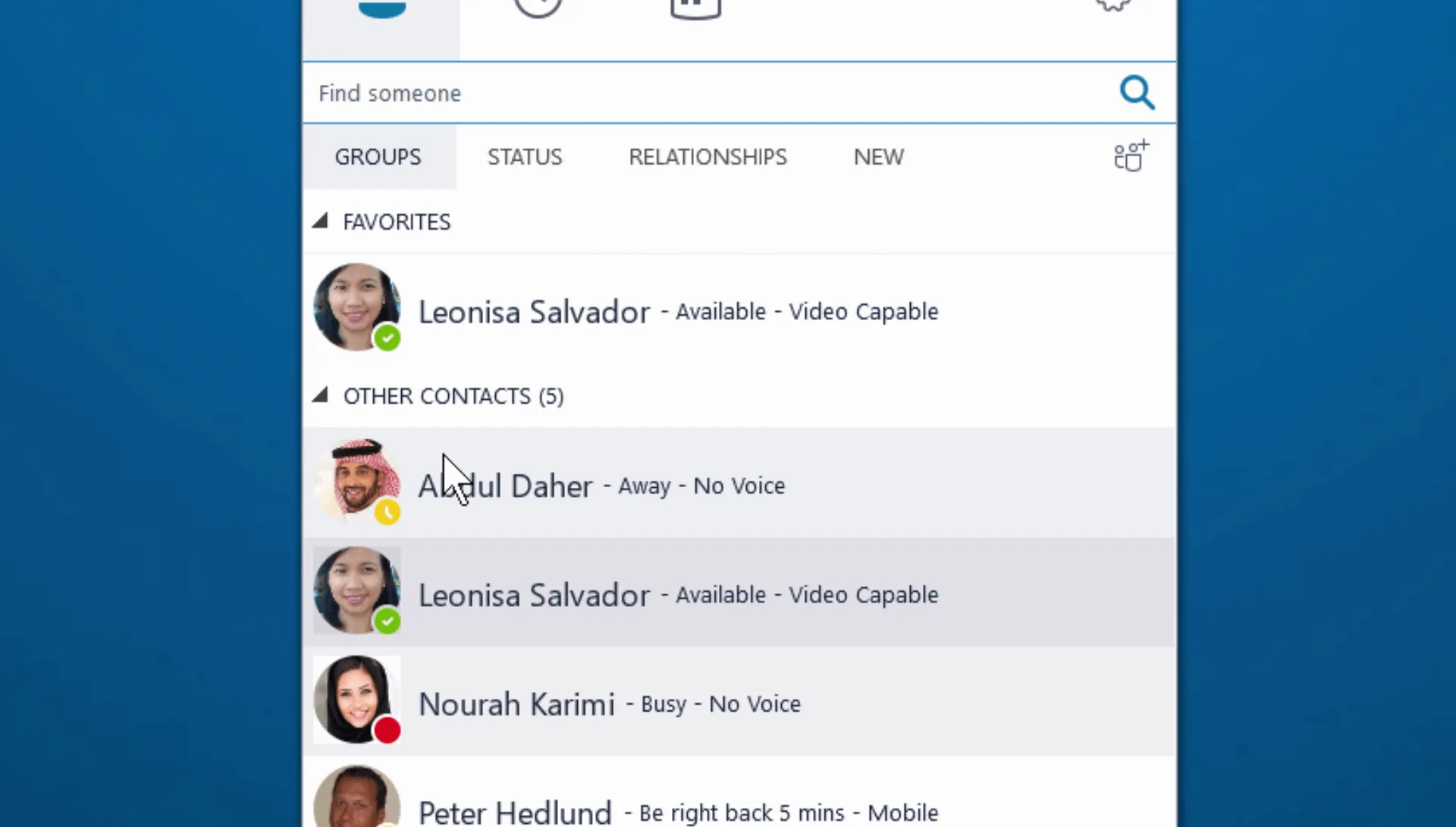Switch to the NEW tab

click(878, 157)
